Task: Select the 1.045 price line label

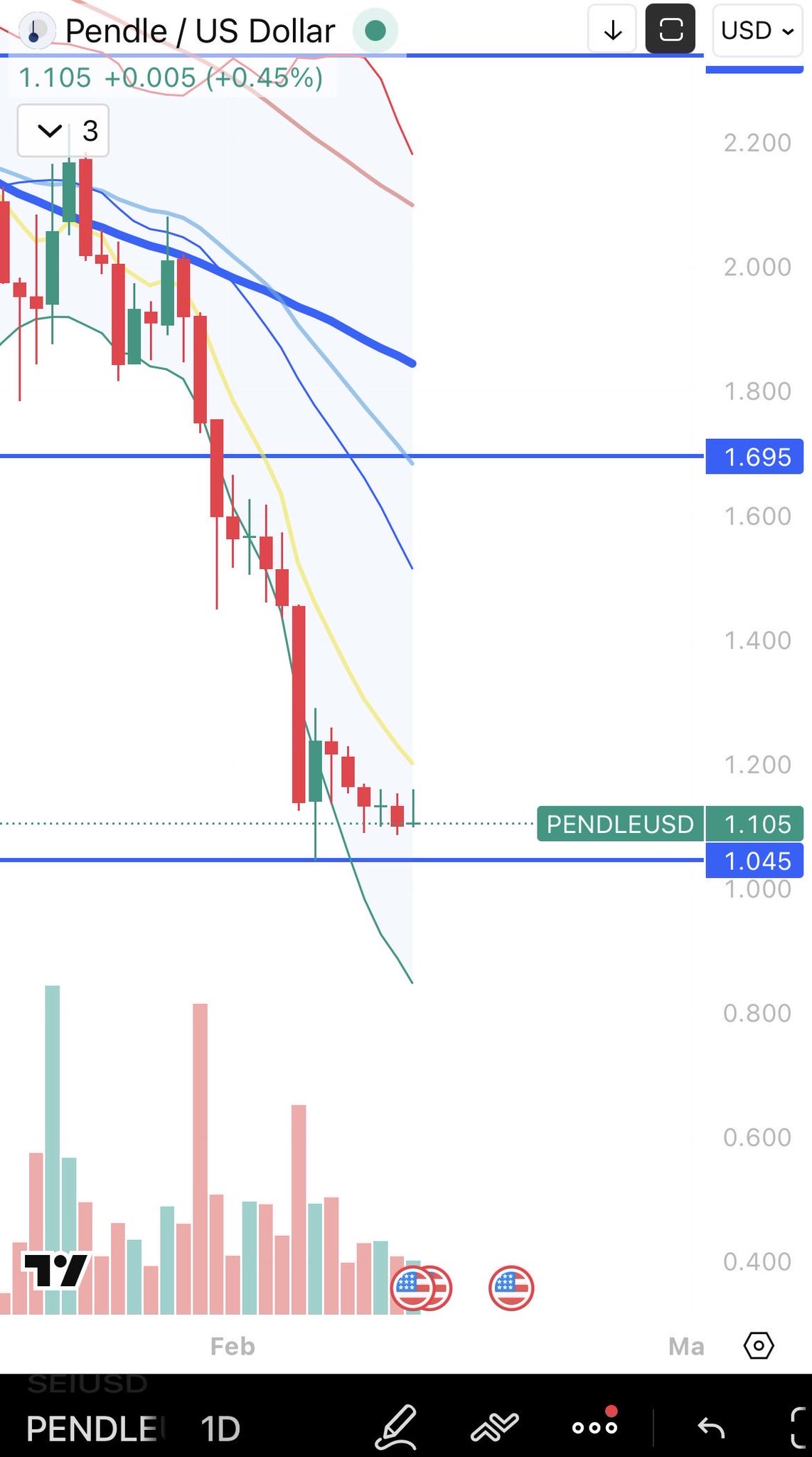Action: tap(754, 861)
